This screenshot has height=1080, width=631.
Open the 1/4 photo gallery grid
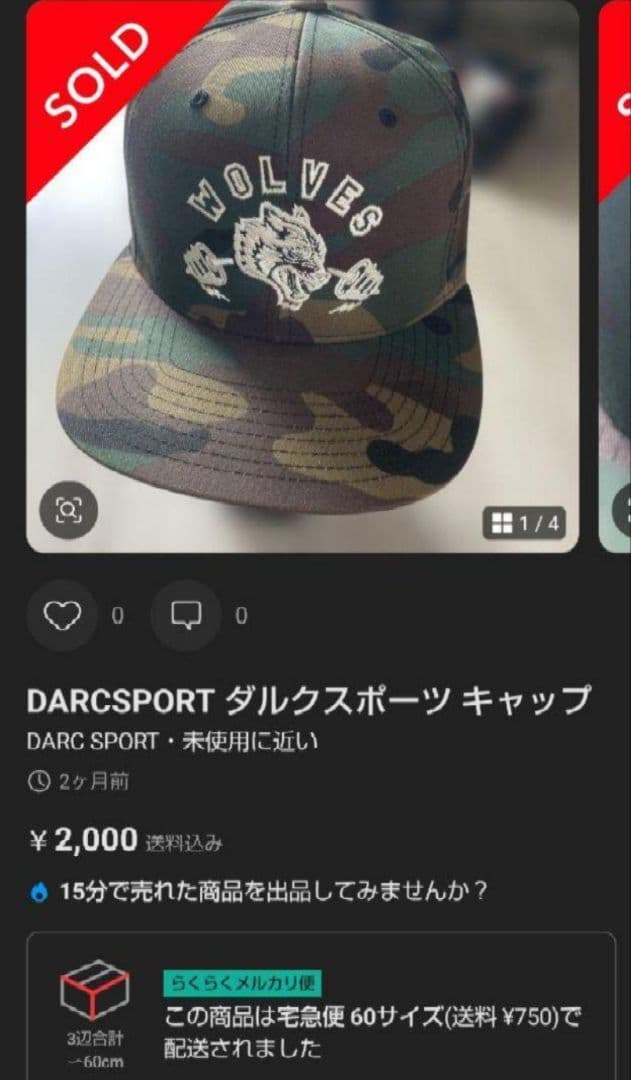[524, 522]
